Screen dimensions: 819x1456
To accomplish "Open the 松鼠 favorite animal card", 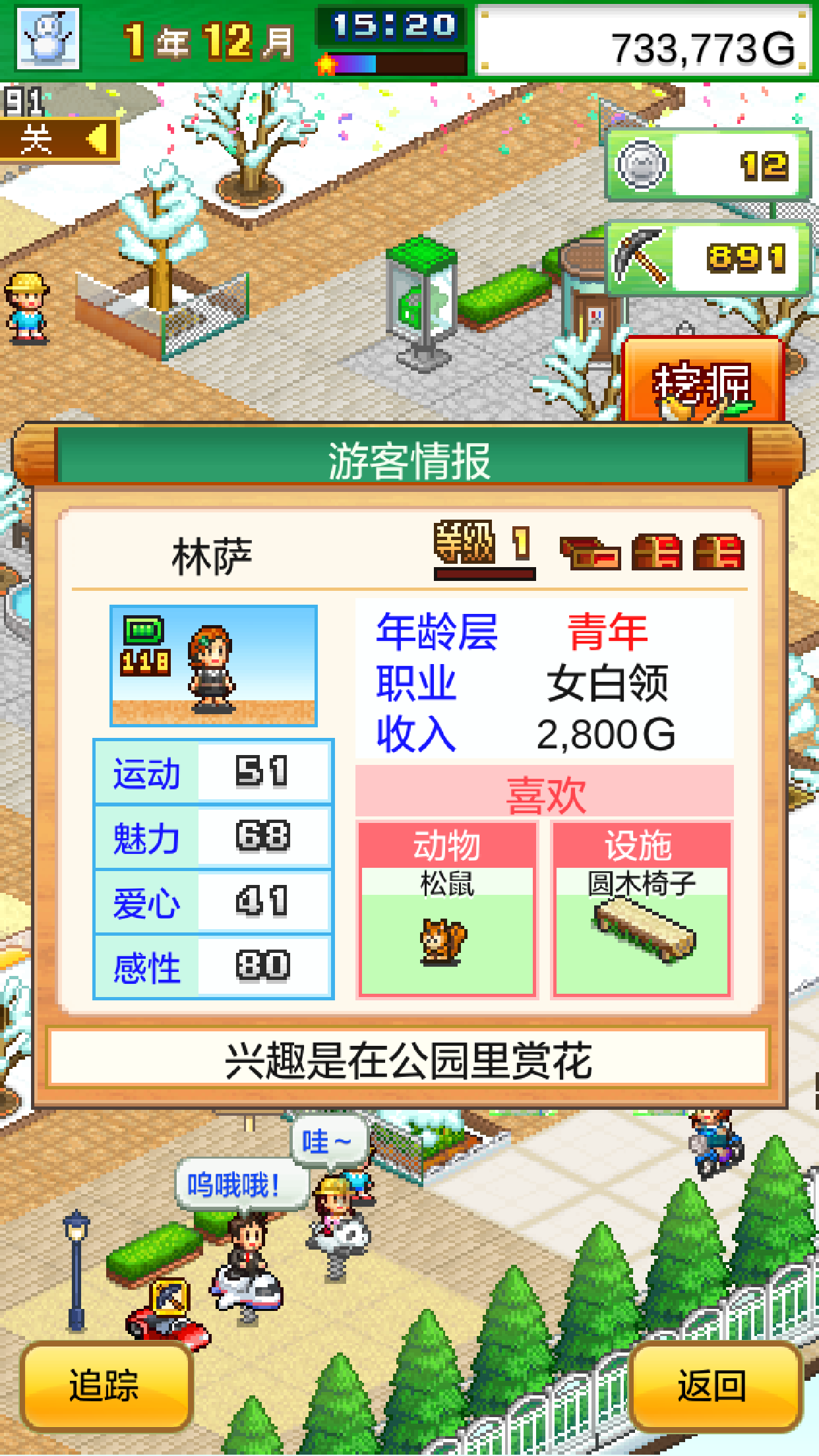I will pos(446,910).
